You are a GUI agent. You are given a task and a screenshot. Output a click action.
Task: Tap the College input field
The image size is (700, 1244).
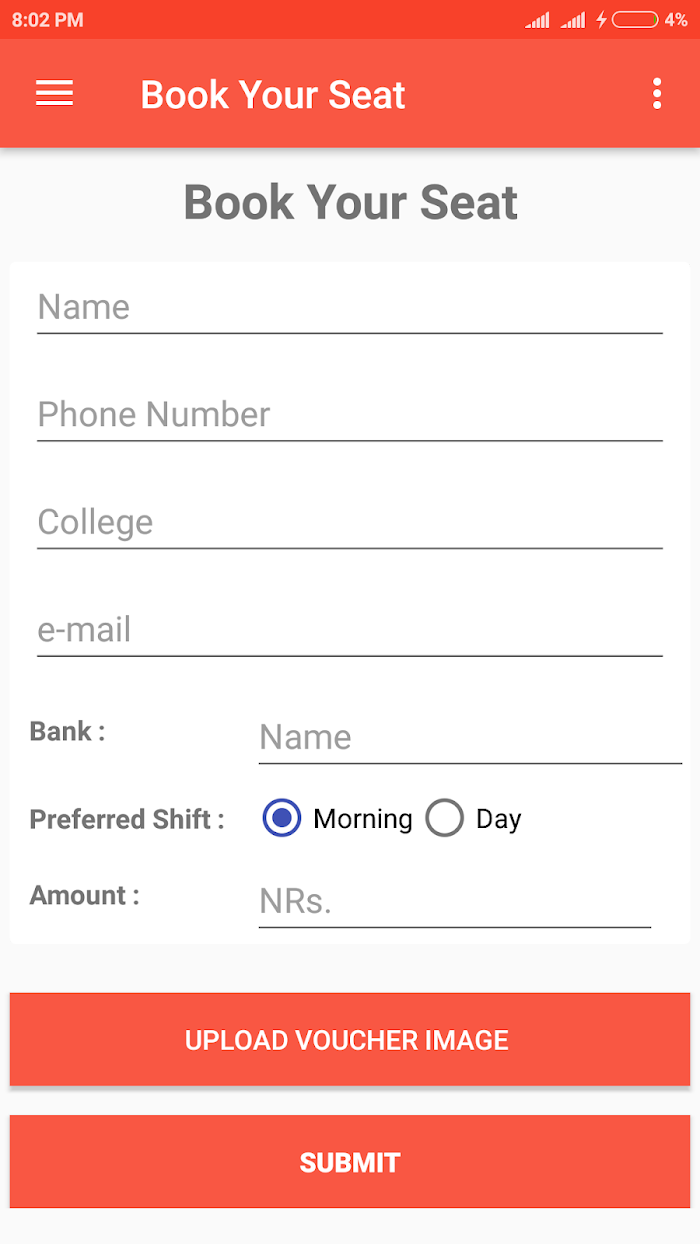[x=350, y=522]
